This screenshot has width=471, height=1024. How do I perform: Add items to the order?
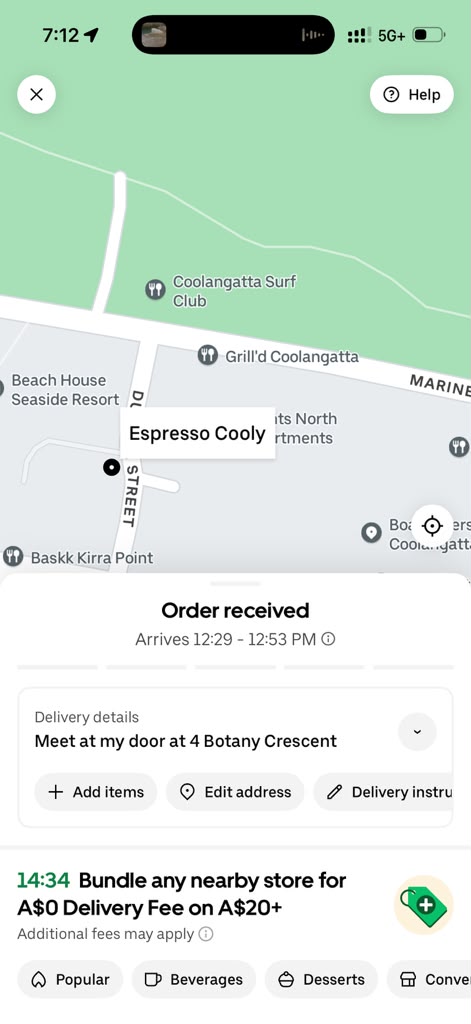[x=95, y=792]
